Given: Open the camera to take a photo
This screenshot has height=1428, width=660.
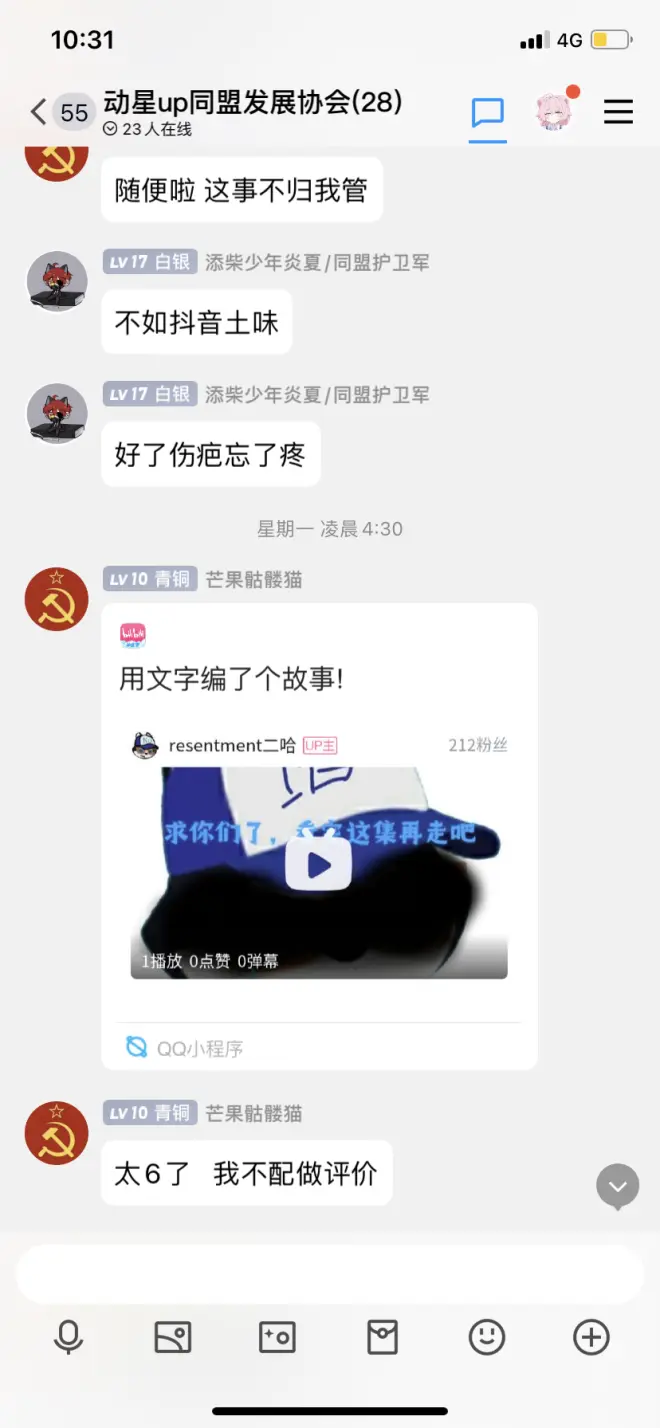Looking at the screenshot, I should click(277, 1337).
